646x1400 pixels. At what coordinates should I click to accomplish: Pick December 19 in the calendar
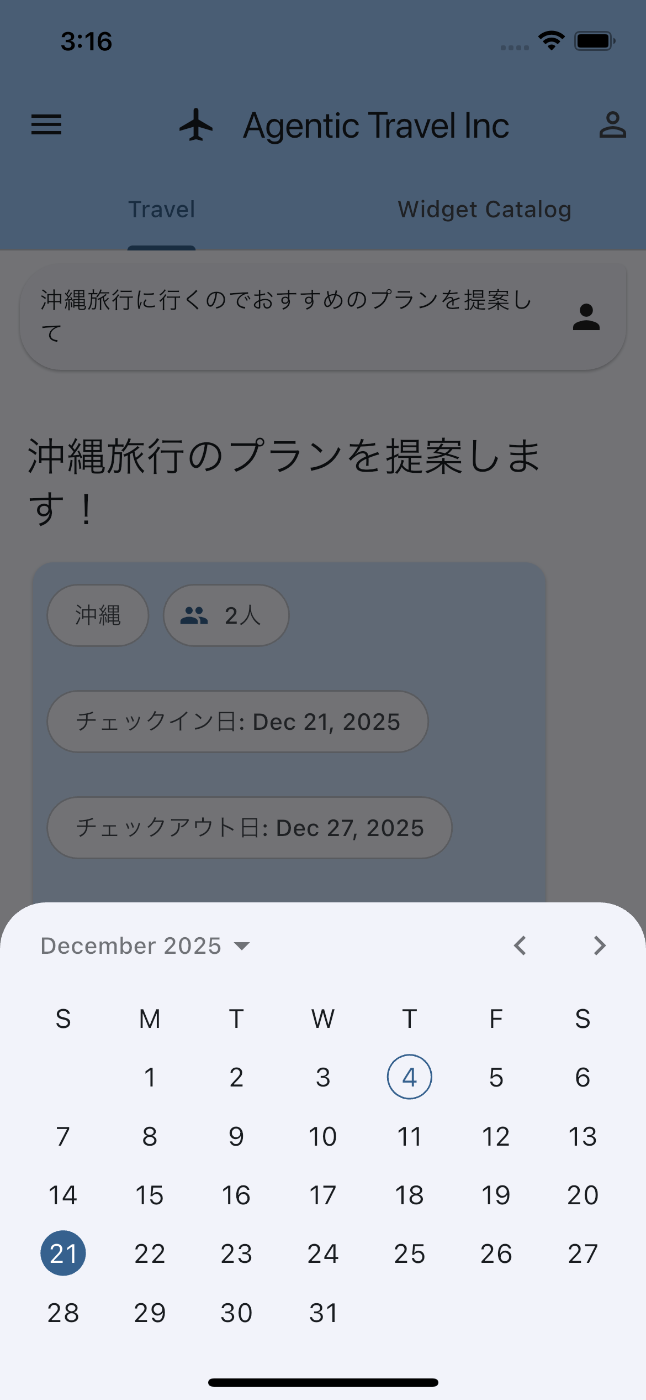[x=496, y=1195]
